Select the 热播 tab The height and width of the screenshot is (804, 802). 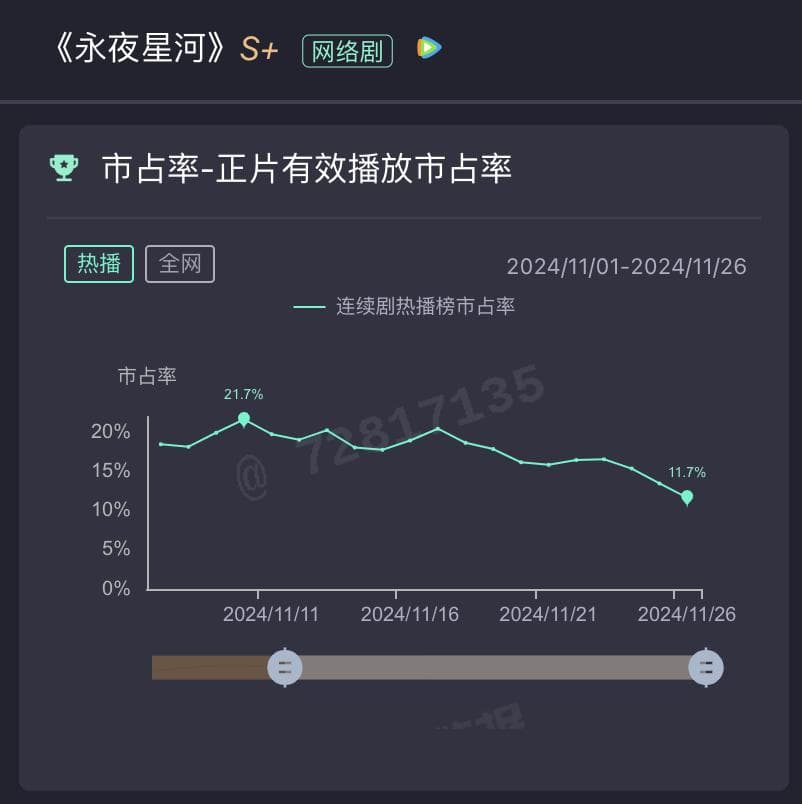[x=99, y=264]
